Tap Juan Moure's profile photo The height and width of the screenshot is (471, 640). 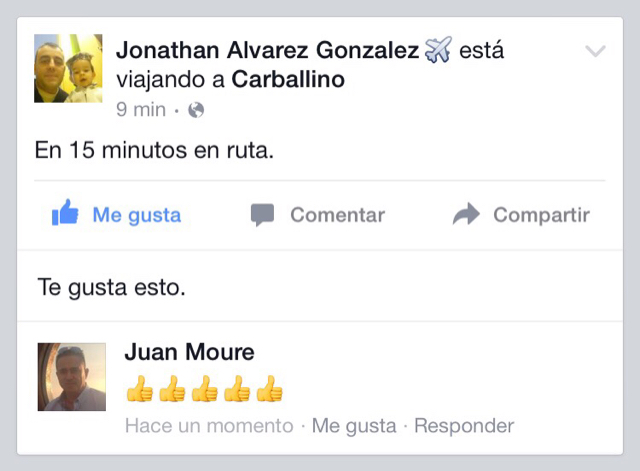click(72, 377)
